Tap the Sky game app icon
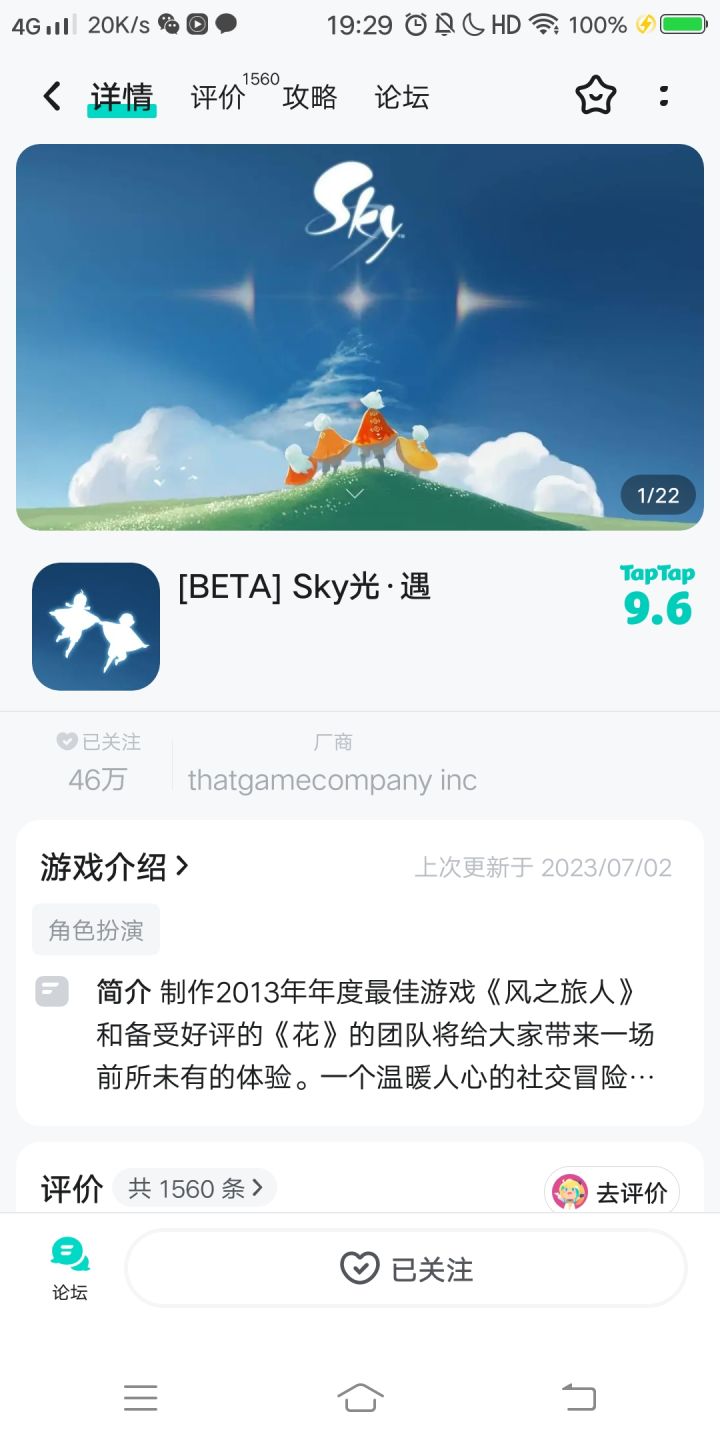Viewport: 720px width, 1440px height. pyautogui.click(x=96, y=626)
